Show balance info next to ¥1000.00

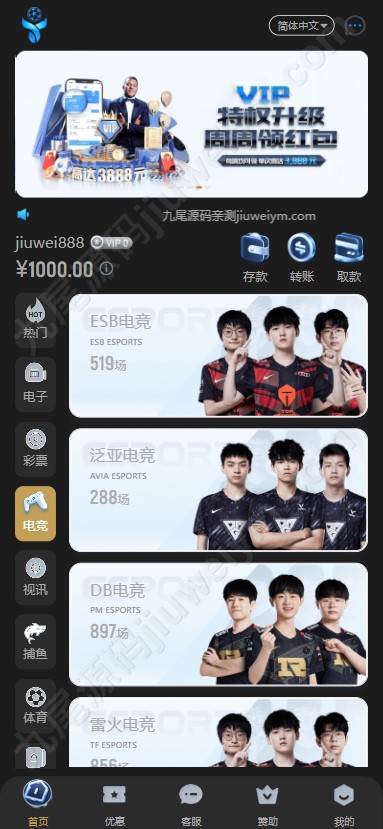[x=106, y=269]
